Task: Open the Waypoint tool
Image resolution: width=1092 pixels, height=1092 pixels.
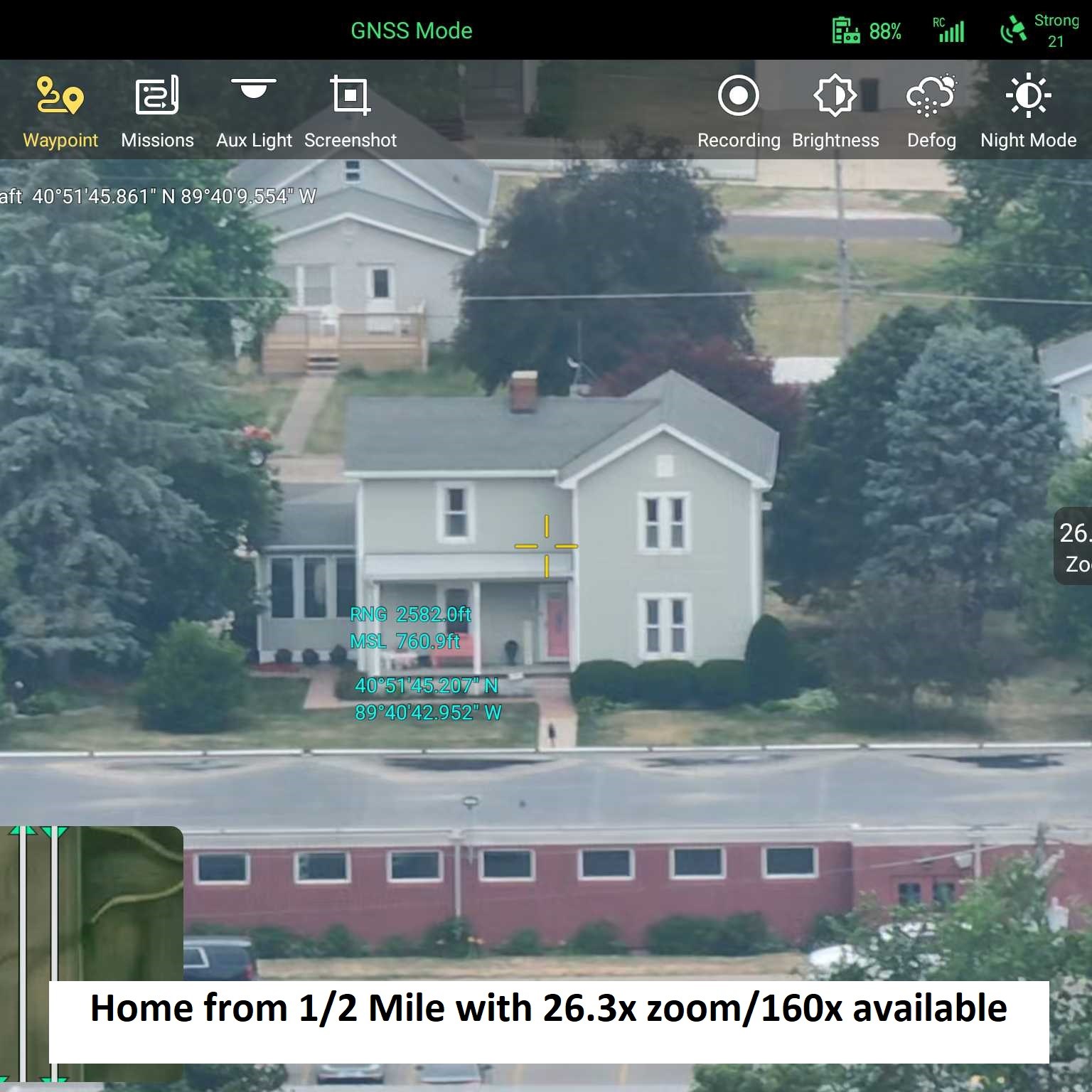Action: (60, 110)
